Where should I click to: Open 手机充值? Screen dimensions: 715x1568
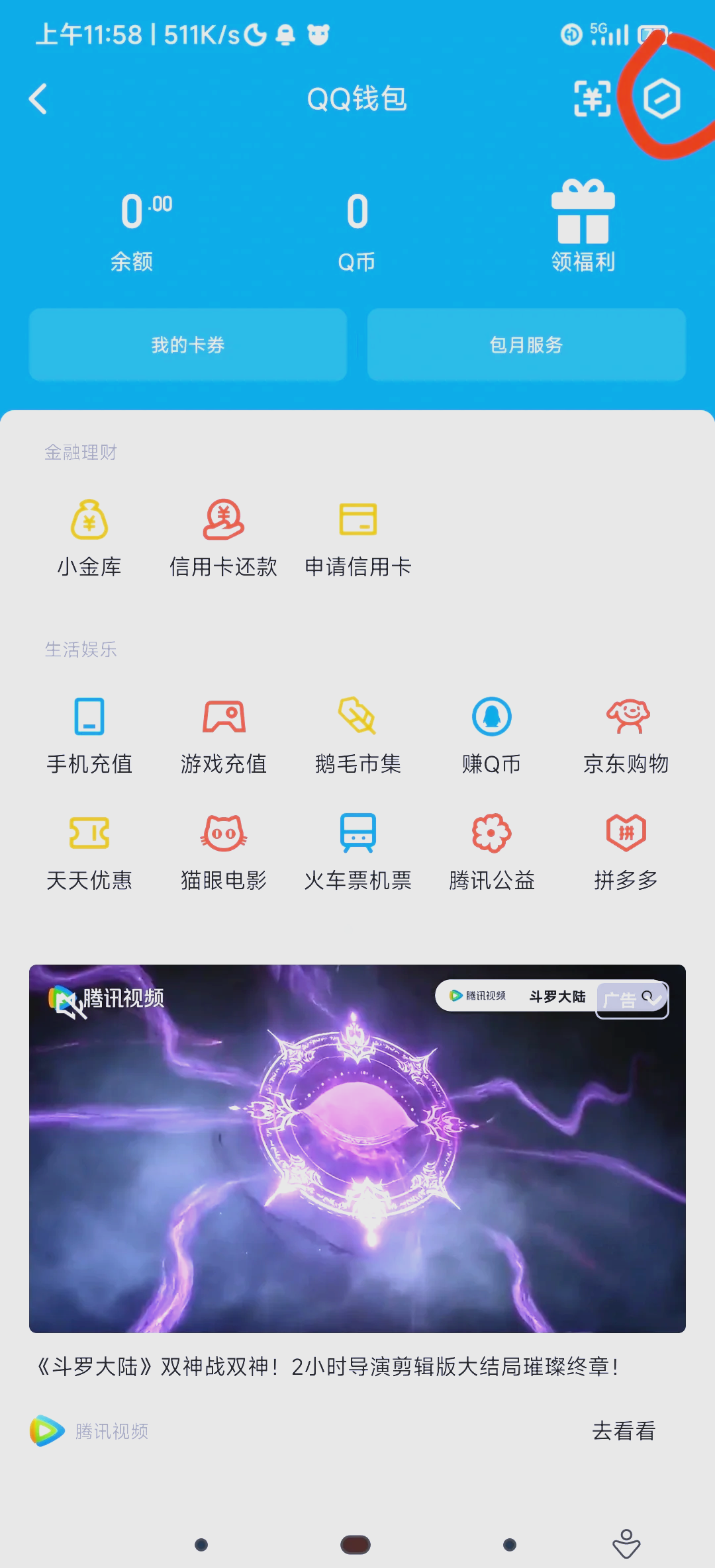point(89,734)
